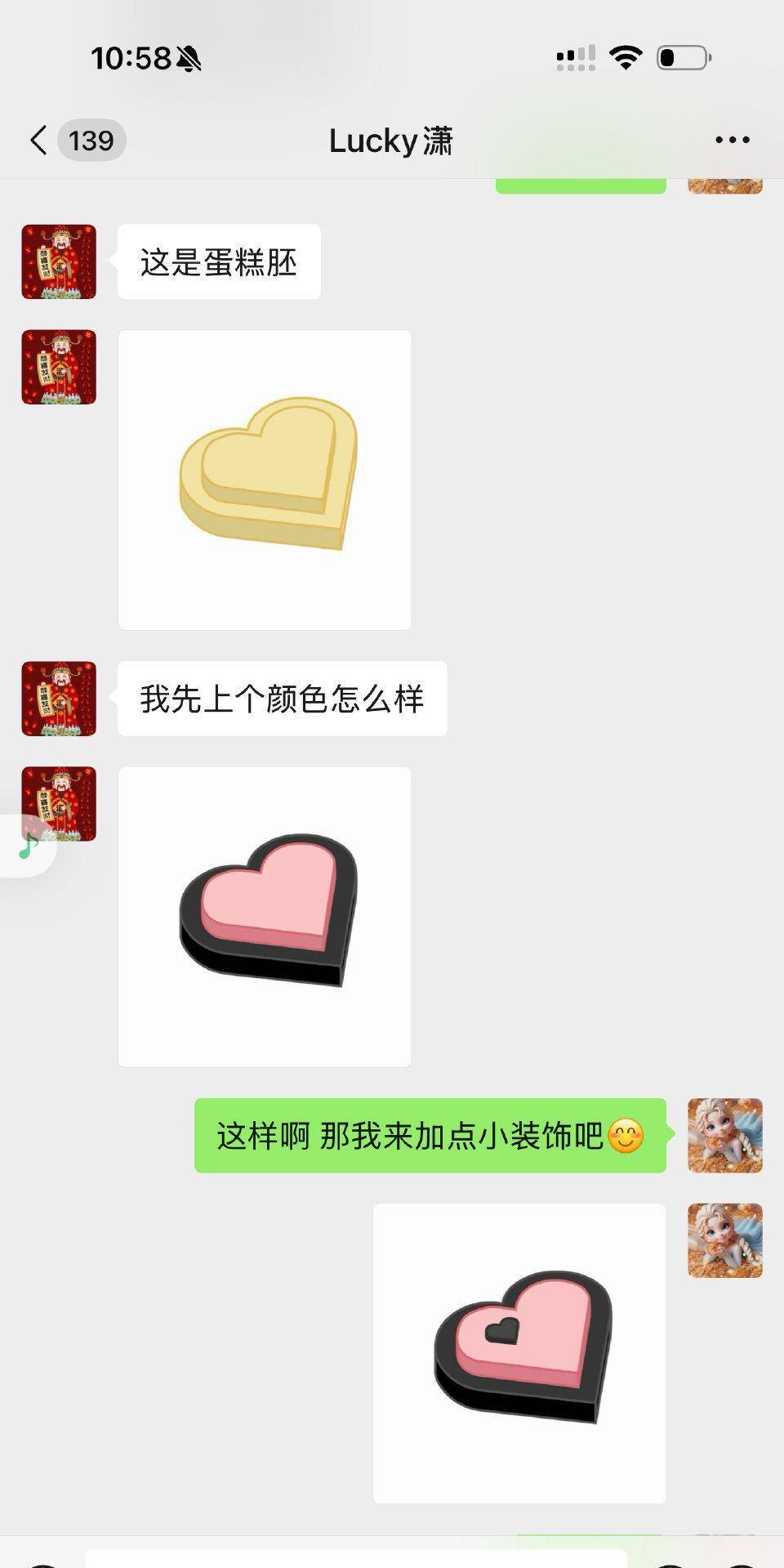The height and width of the screenshot is (1568, 784).
Task: Open the yellow heart cake base image
Action: 265,480
